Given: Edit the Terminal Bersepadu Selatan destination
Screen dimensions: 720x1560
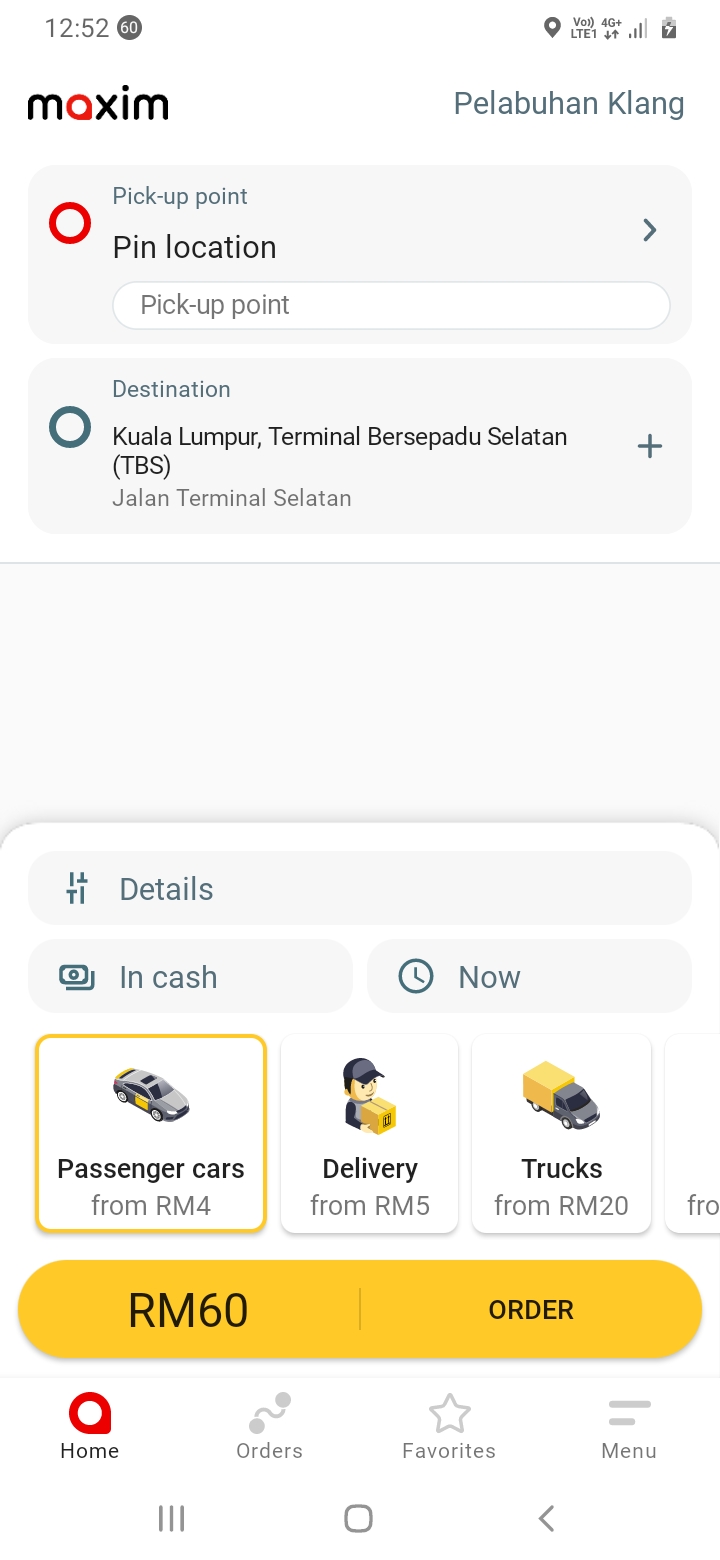Looking at the screenshot, I should (x=340, y=450).
